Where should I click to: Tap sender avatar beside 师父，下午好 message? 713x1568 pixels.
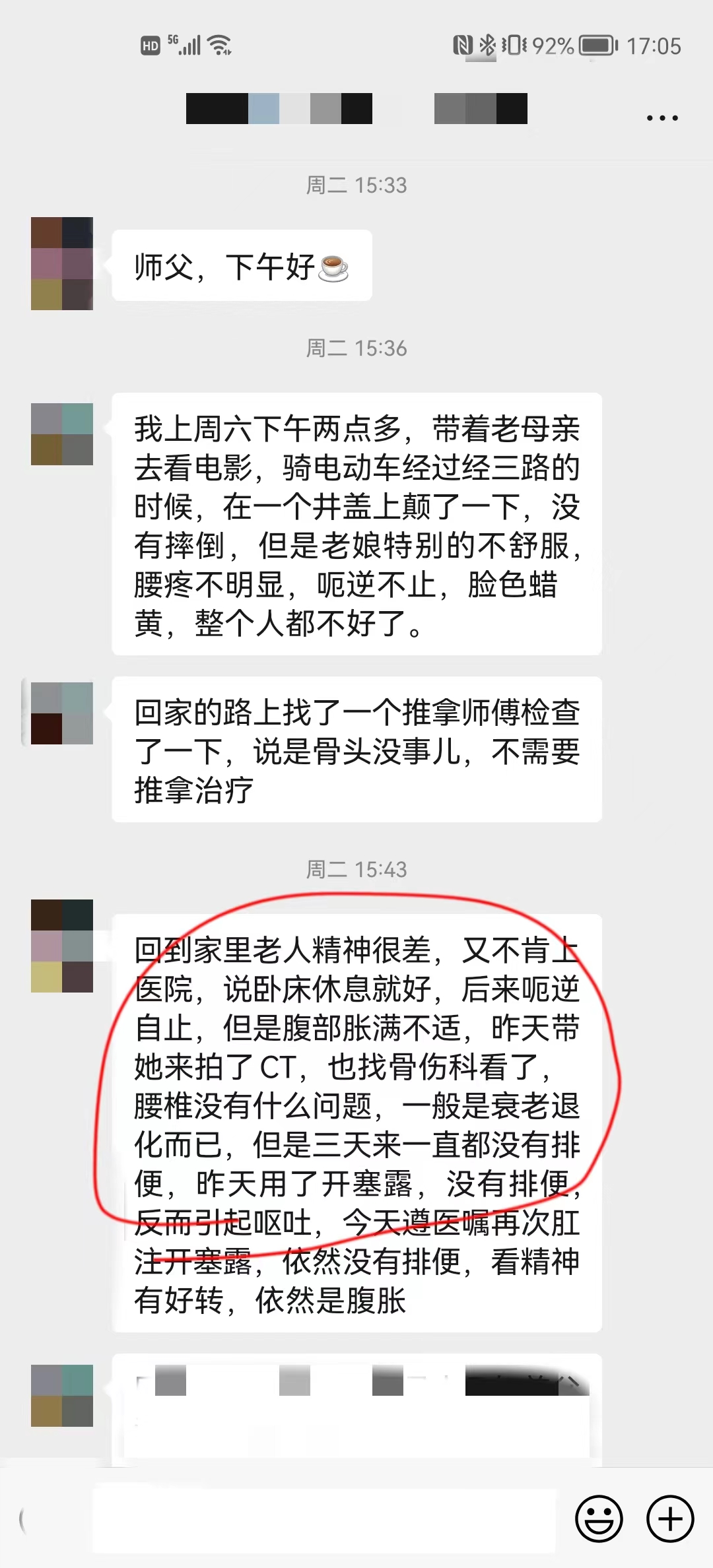point(62,263)
